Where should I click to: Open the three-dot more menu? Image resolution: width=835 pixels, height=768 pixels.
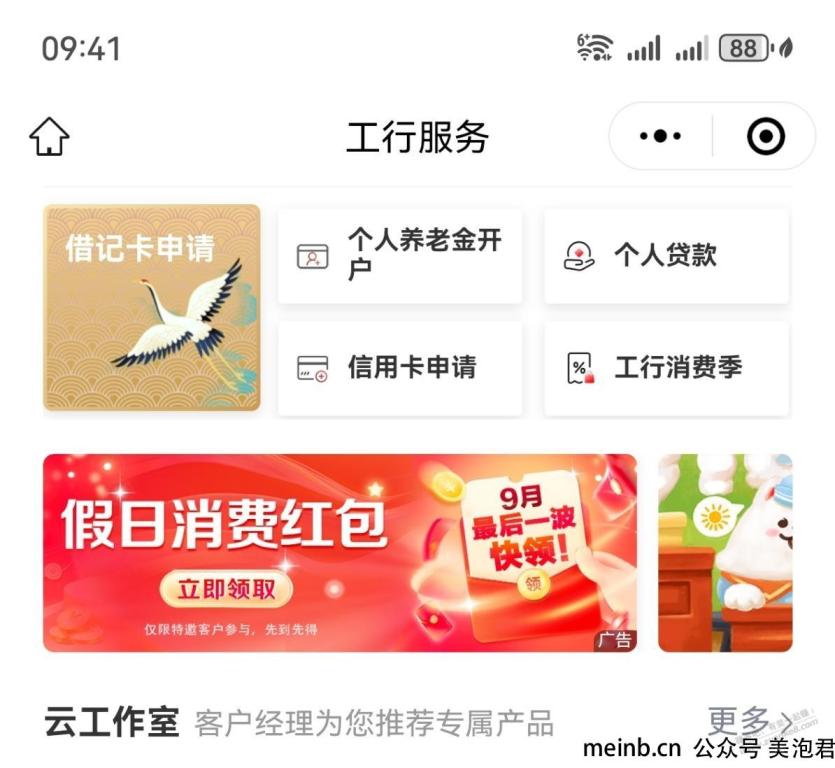tap(660, 136)
